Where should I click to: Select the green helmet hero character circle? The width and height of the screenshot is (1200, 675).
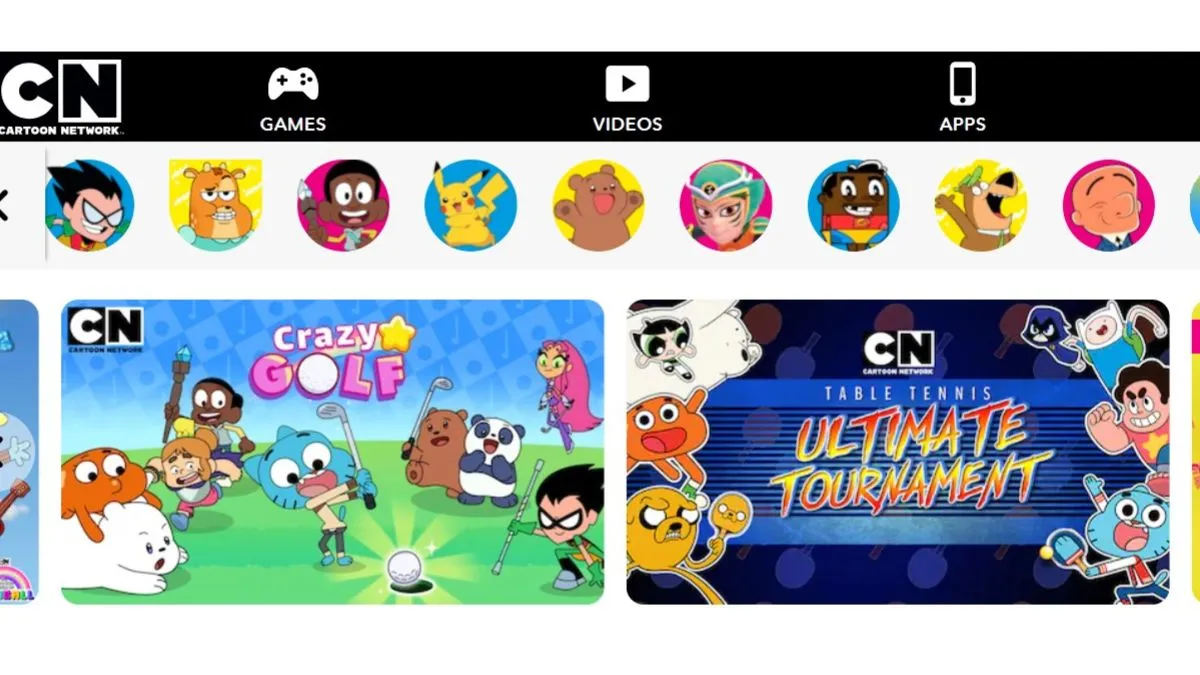click(726, 206)
